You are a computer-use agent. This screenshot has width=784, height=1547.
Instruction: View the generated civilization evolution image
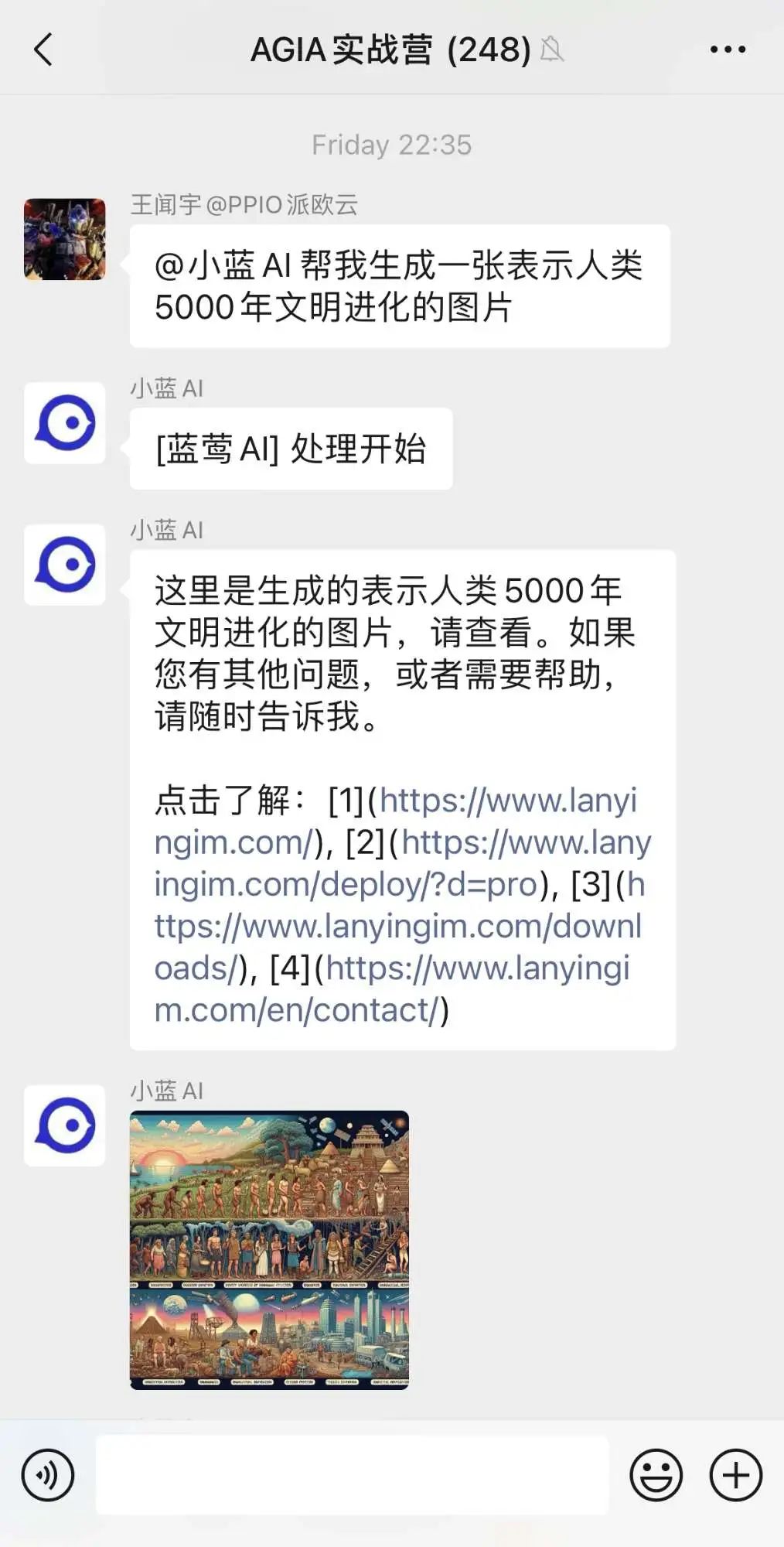coord(269,1250)
